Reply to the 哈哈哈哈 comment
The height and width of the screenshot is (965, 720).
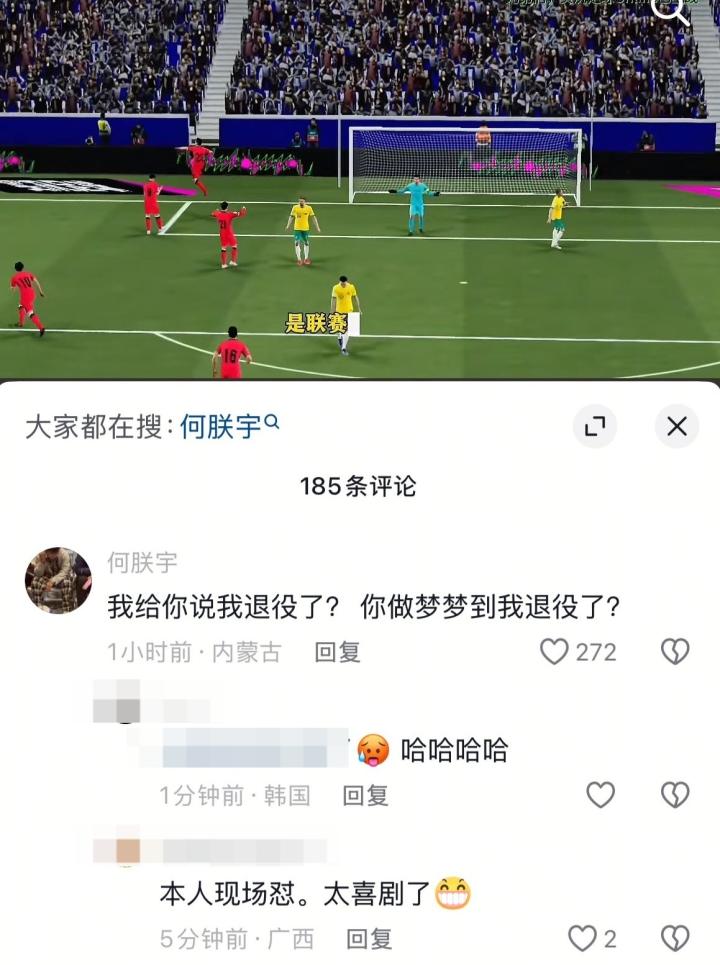pyautogui.click(x=365, y=795)
